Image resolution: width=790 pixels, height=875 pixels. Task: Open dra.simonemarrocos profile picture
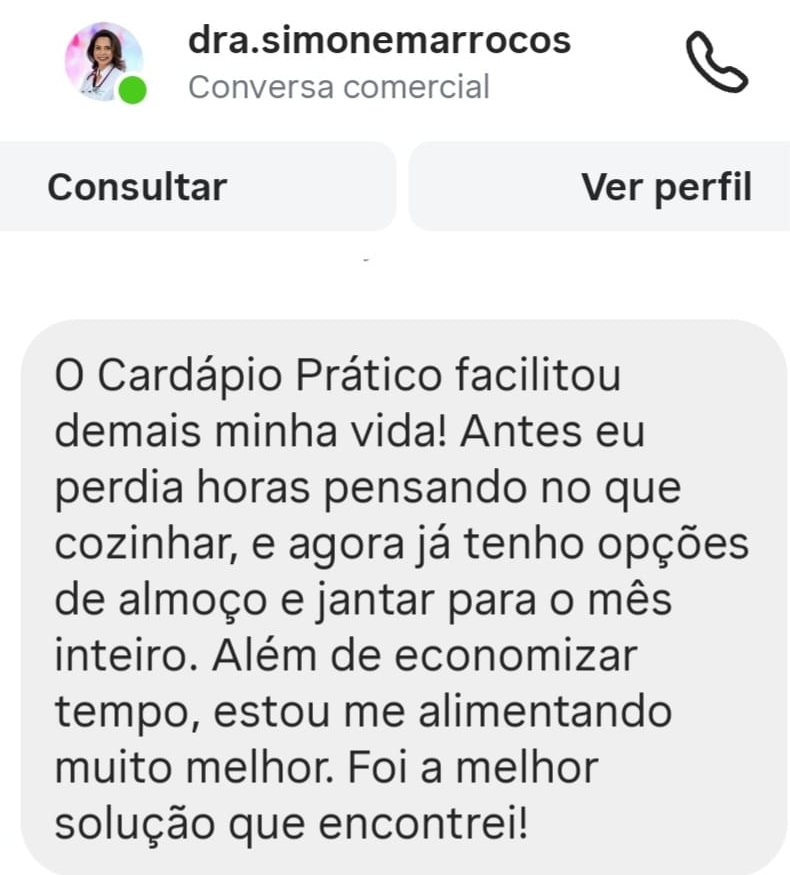[104, 62]
